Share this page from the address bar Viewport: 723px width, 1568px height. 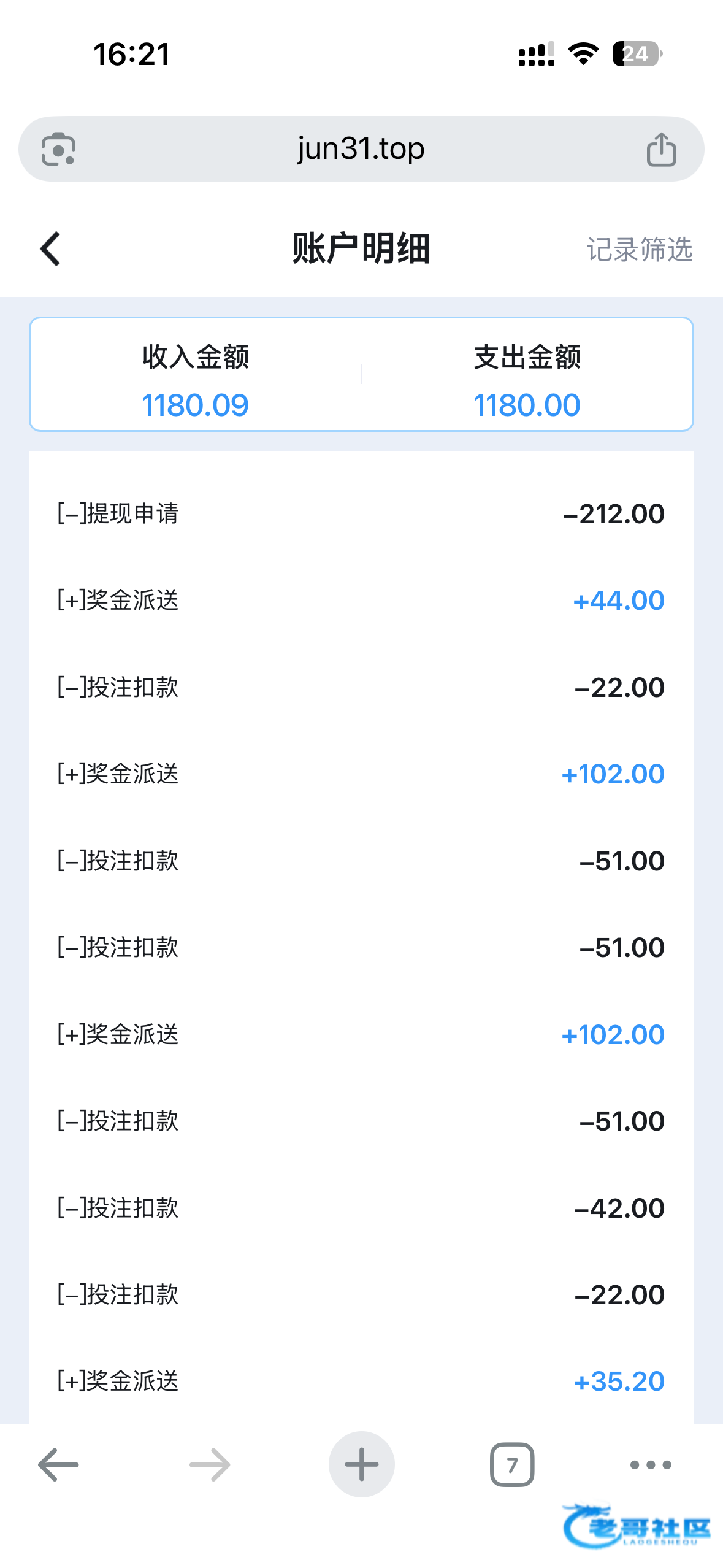point(661,150)
